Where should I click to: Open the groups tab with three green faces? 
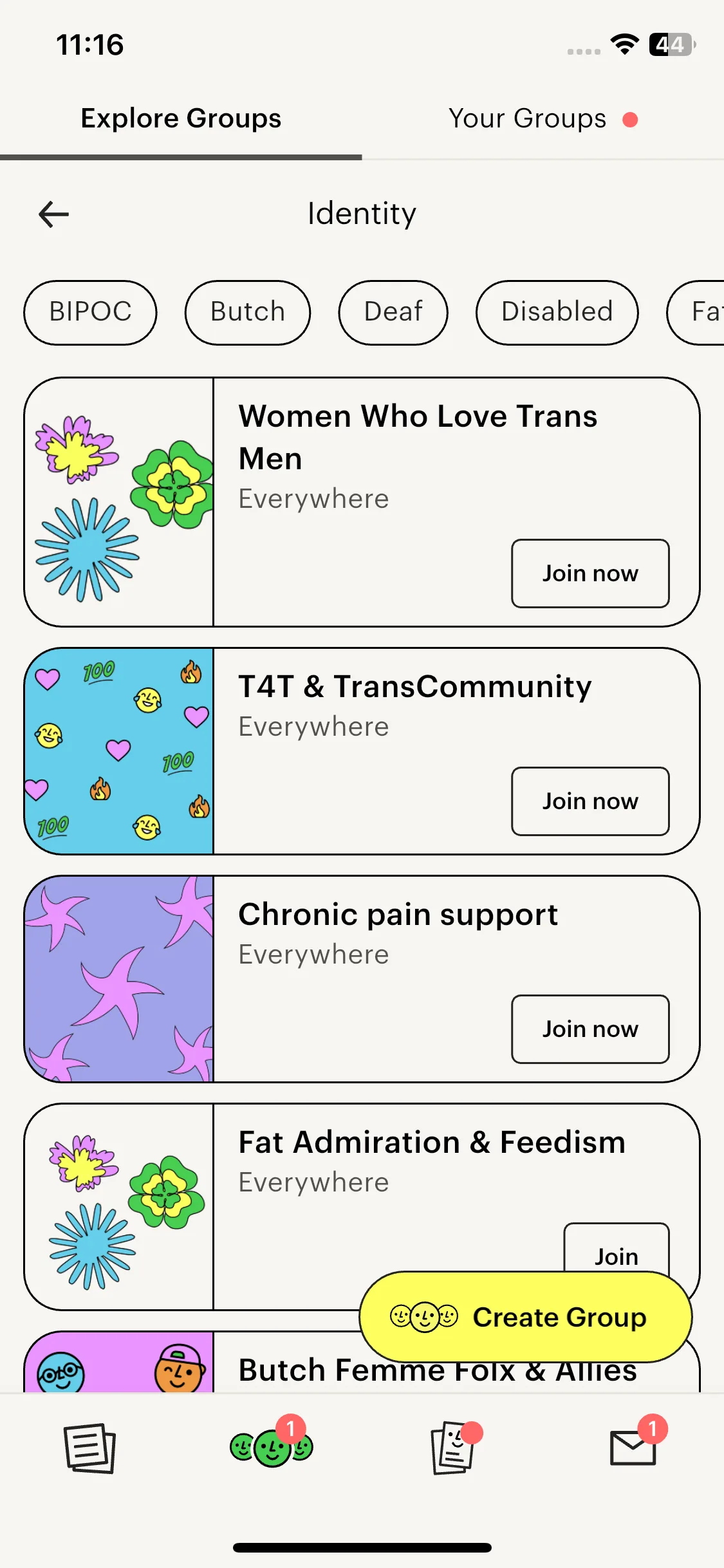[x=271, y=1448]
